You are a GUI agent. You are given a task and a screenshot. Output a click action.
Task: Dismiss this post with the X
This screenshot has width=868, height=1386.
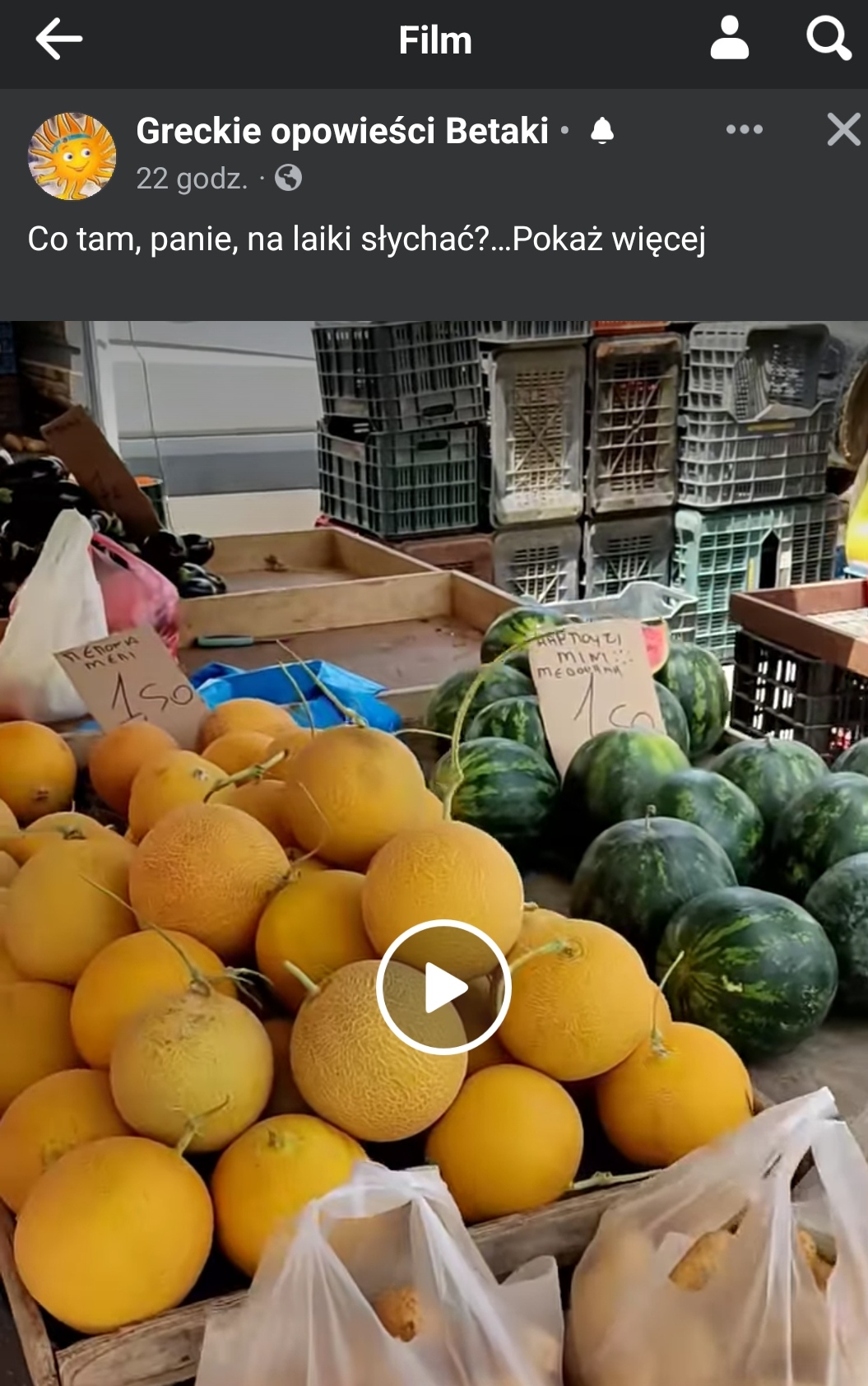click(843, 130)
